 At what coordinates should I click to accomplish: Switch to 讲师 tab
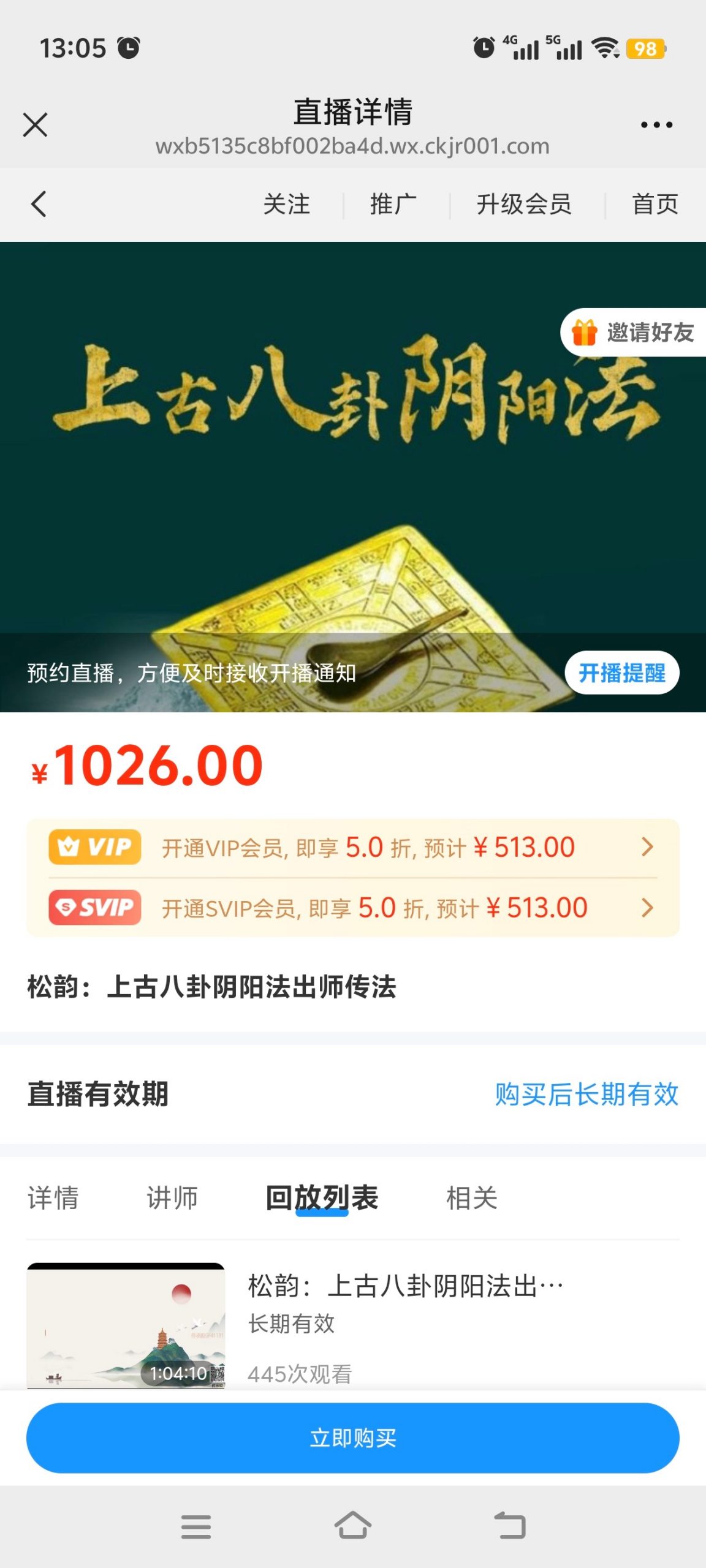pos(172,1197)
